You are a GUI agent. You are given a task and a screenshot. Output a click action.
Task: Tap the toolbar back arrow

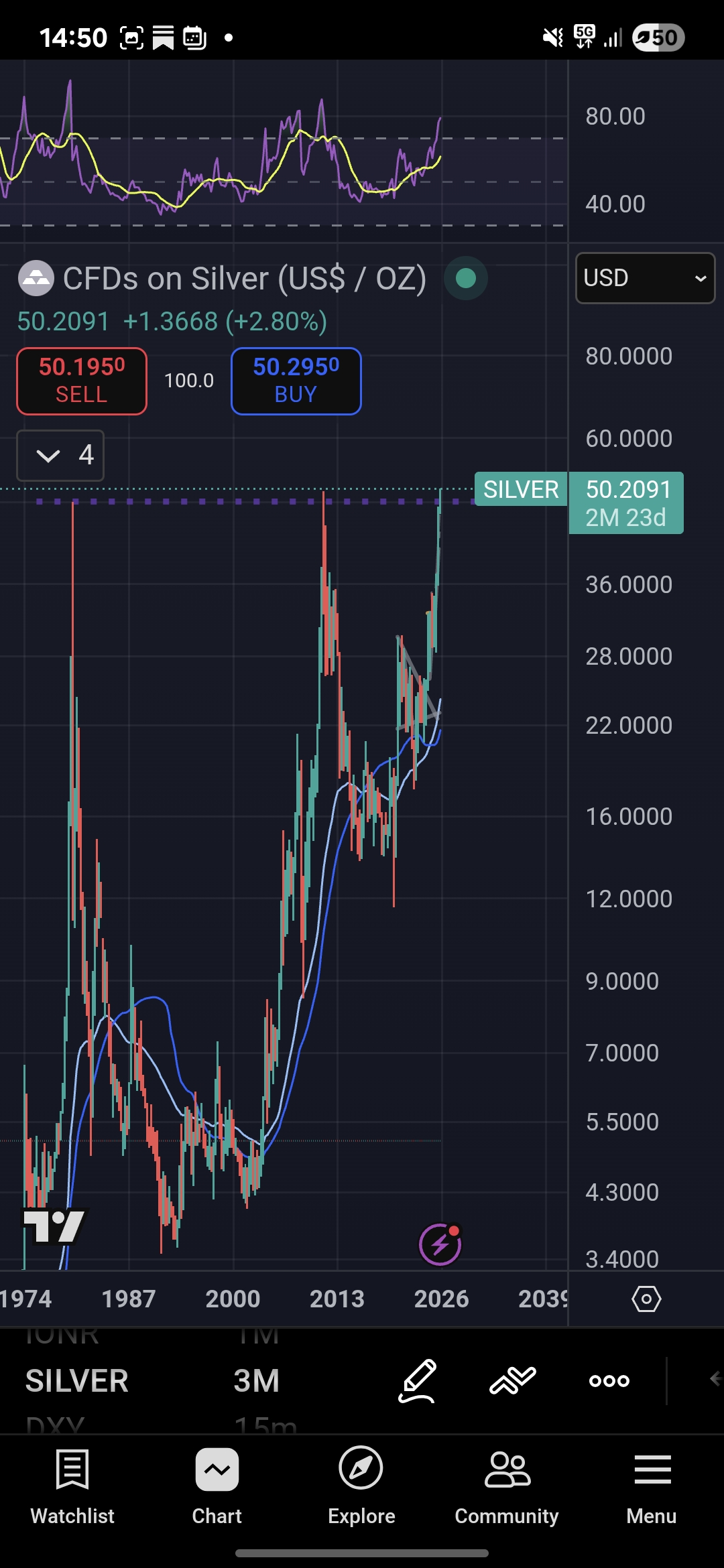[715, 1379]
